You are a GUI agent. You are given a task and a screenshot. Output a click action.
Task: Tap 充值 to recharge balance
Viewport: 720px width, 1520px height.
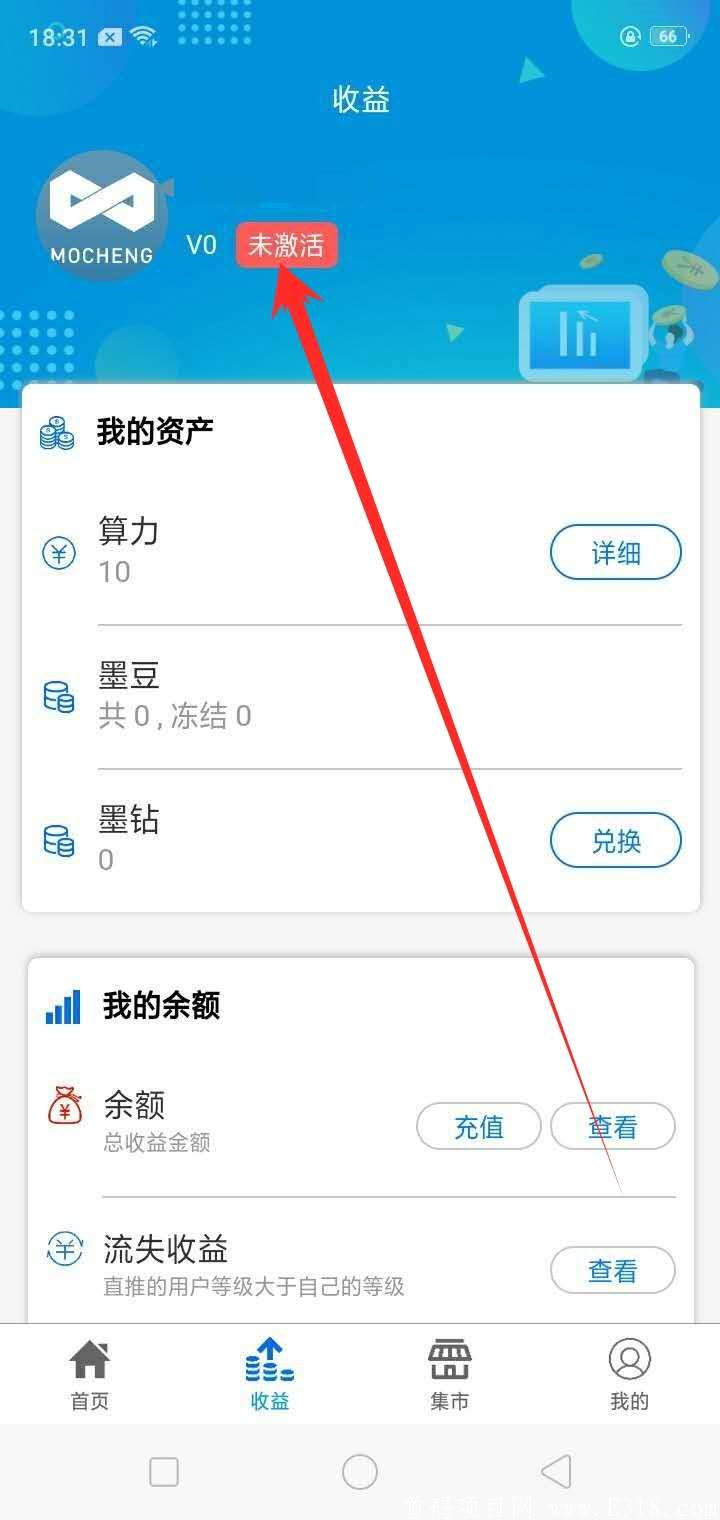[x=478, y=1127]
